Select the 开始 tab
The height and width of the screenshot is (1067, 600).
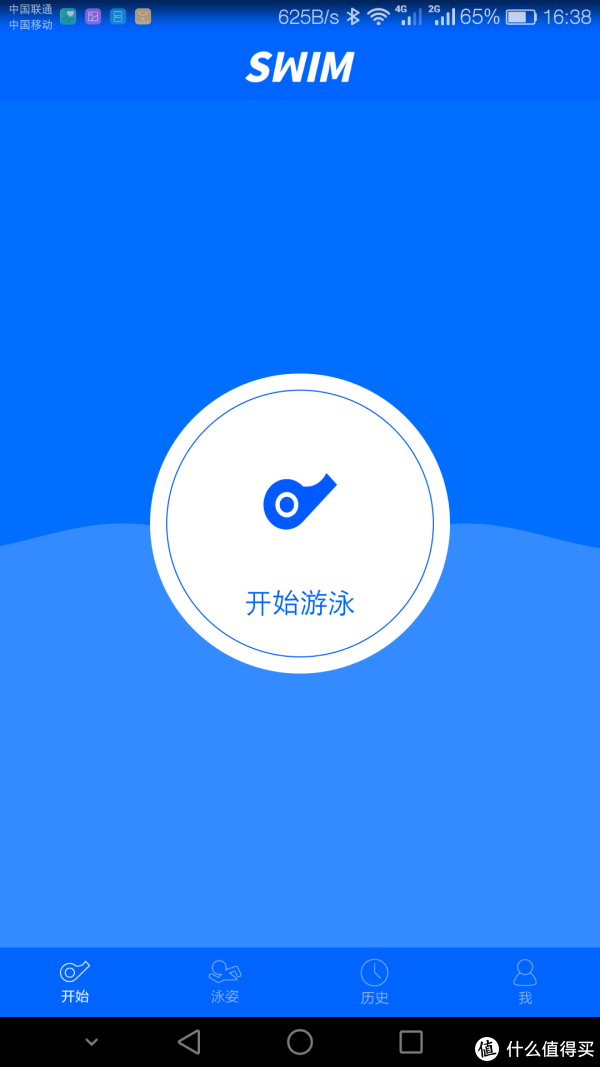pyautogui.click(x=75, y=982)
